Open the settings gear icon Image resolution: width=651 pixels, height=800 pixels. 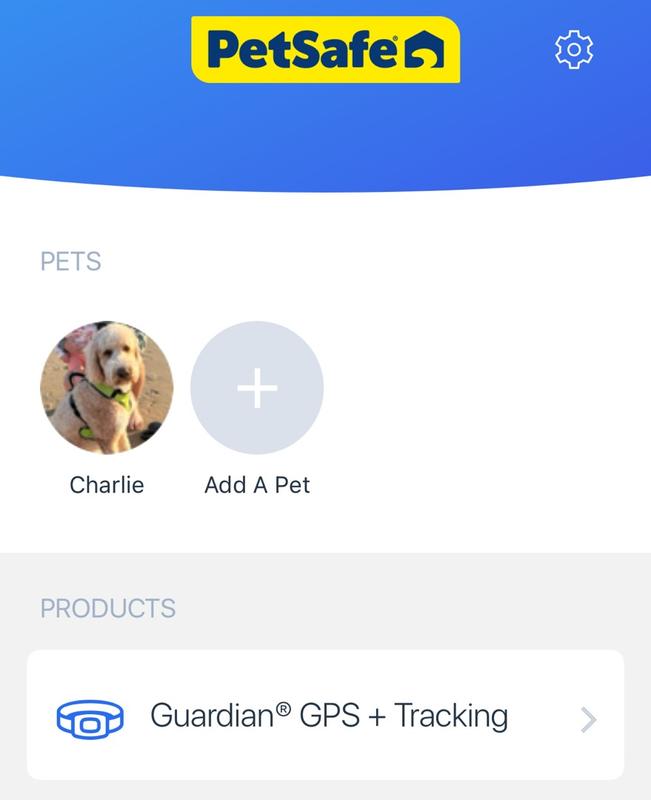[574, 49]
